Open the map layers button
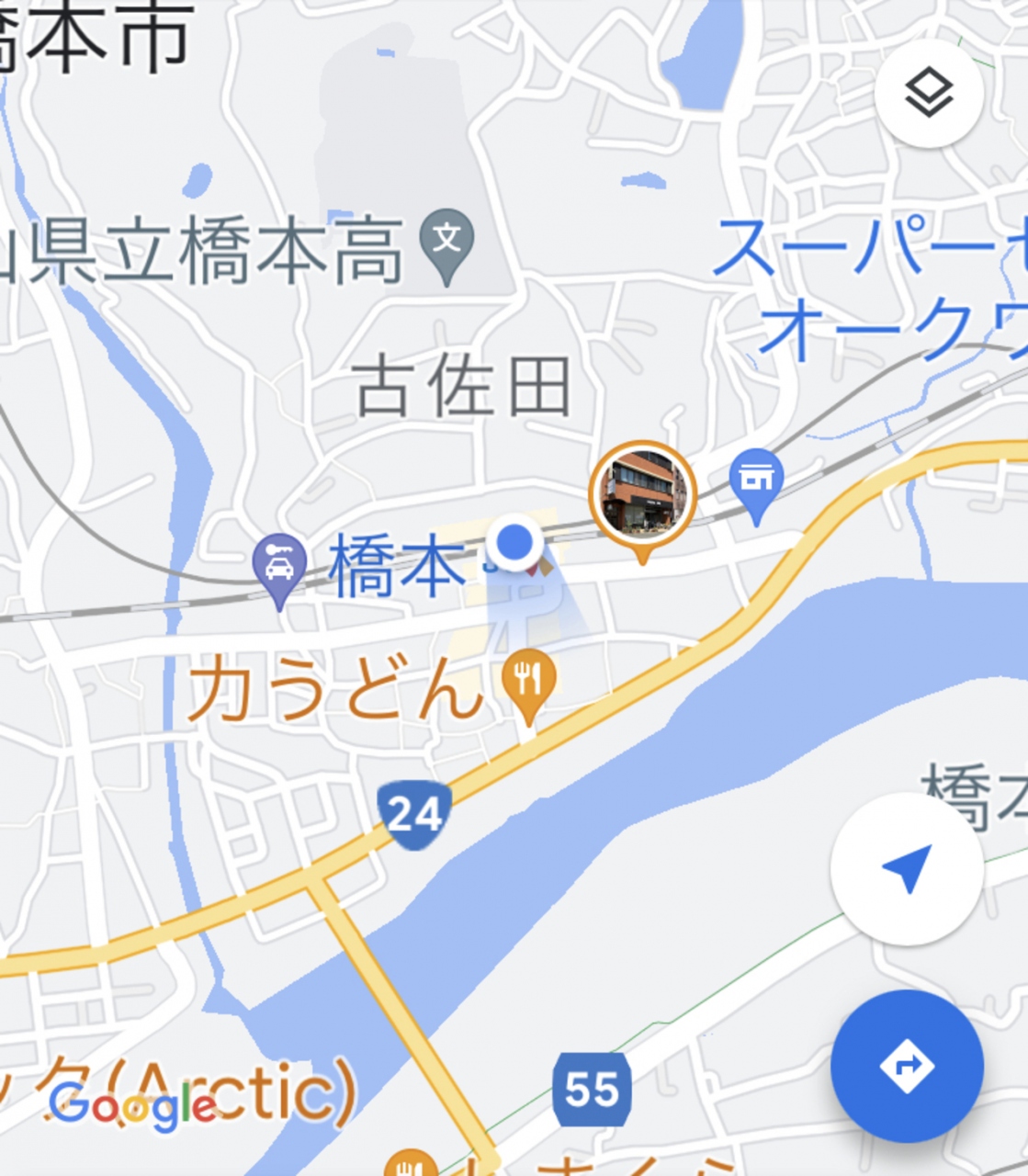The width and height of the screenshot is (1028, 1176). pos(929,93)
